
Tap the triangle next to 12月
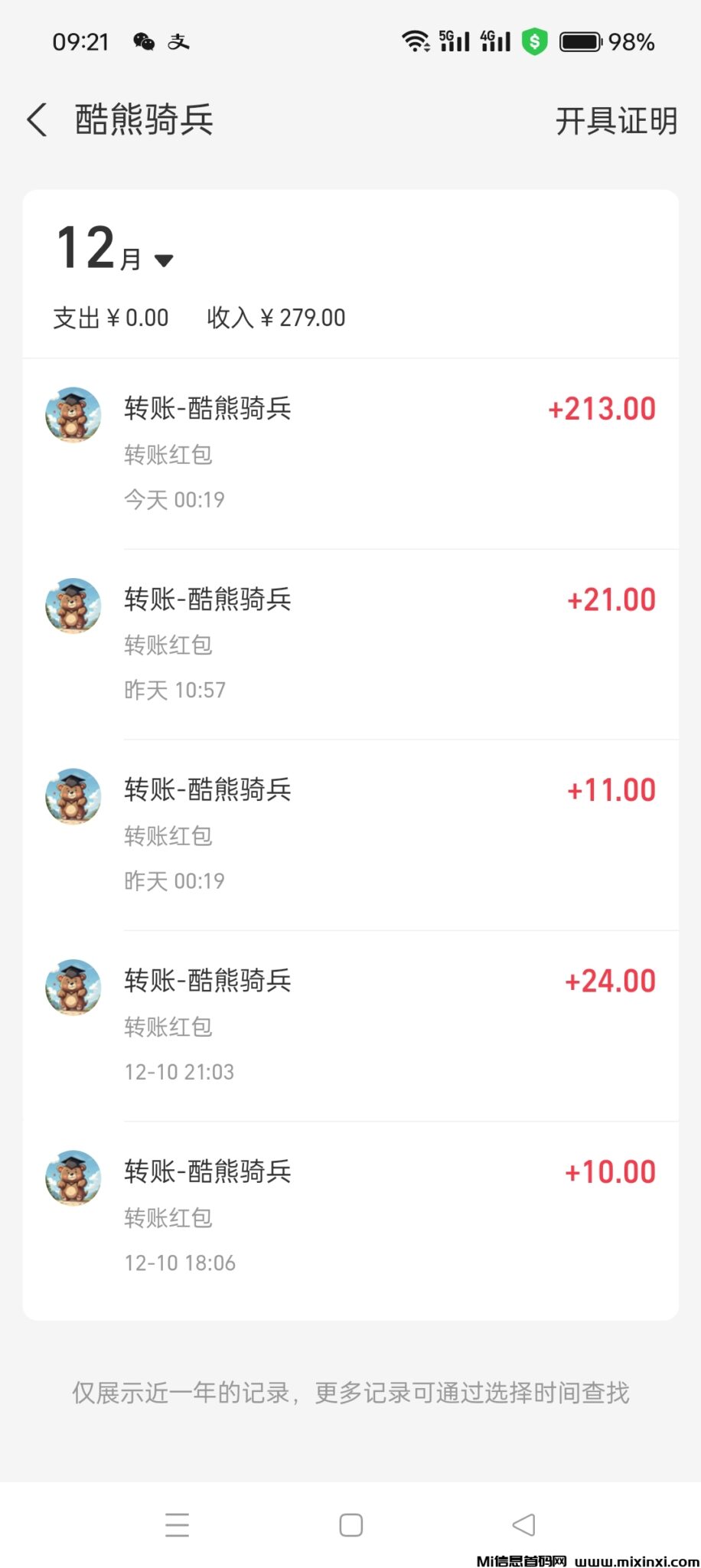click(x=165, y=260)
